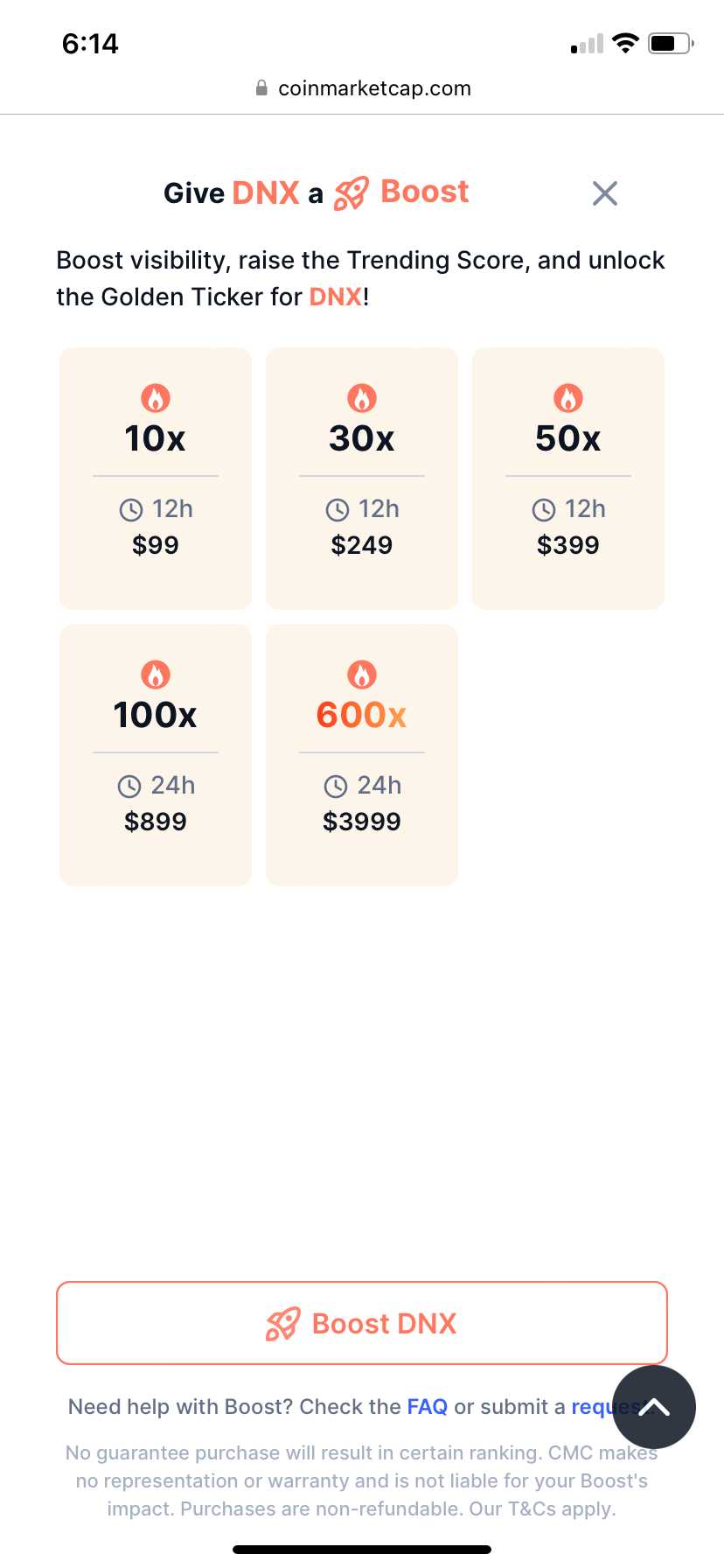Choose the 600x boost for $3999

click(362, 755)
